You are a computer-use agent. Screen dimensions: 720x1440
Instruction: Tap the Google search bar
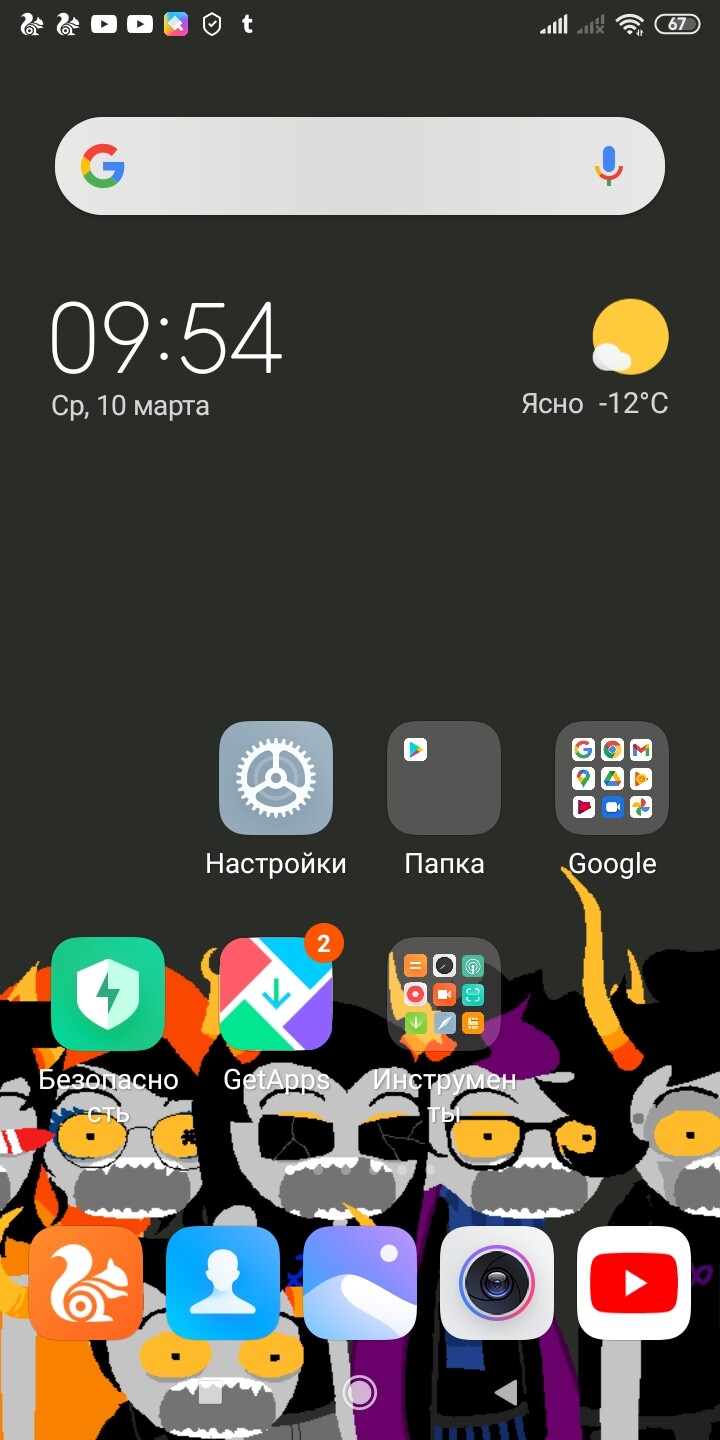(x=360, y=166)
